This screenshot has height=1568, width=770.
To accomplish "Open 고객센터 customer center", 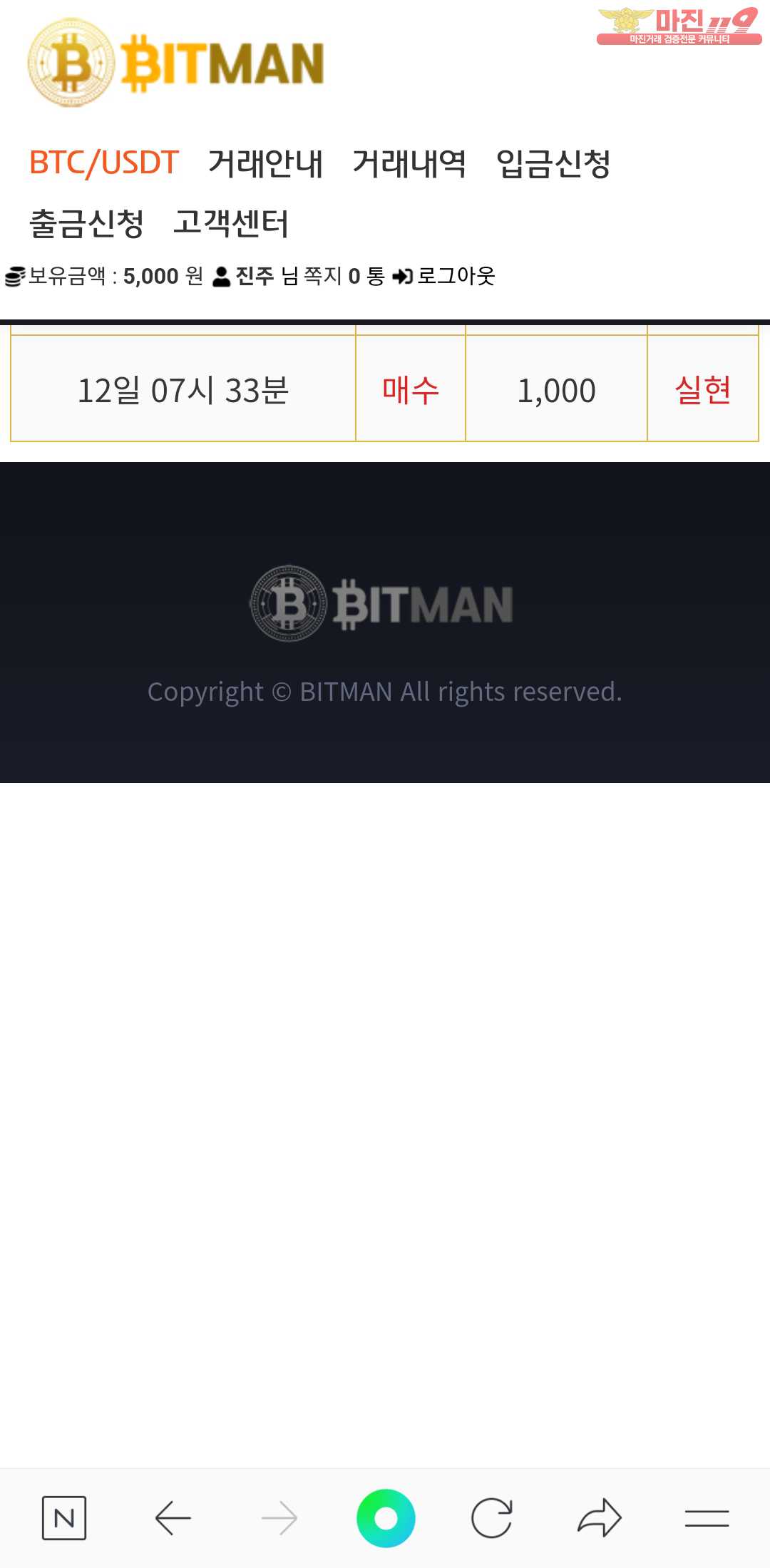I will pos(231,223).
